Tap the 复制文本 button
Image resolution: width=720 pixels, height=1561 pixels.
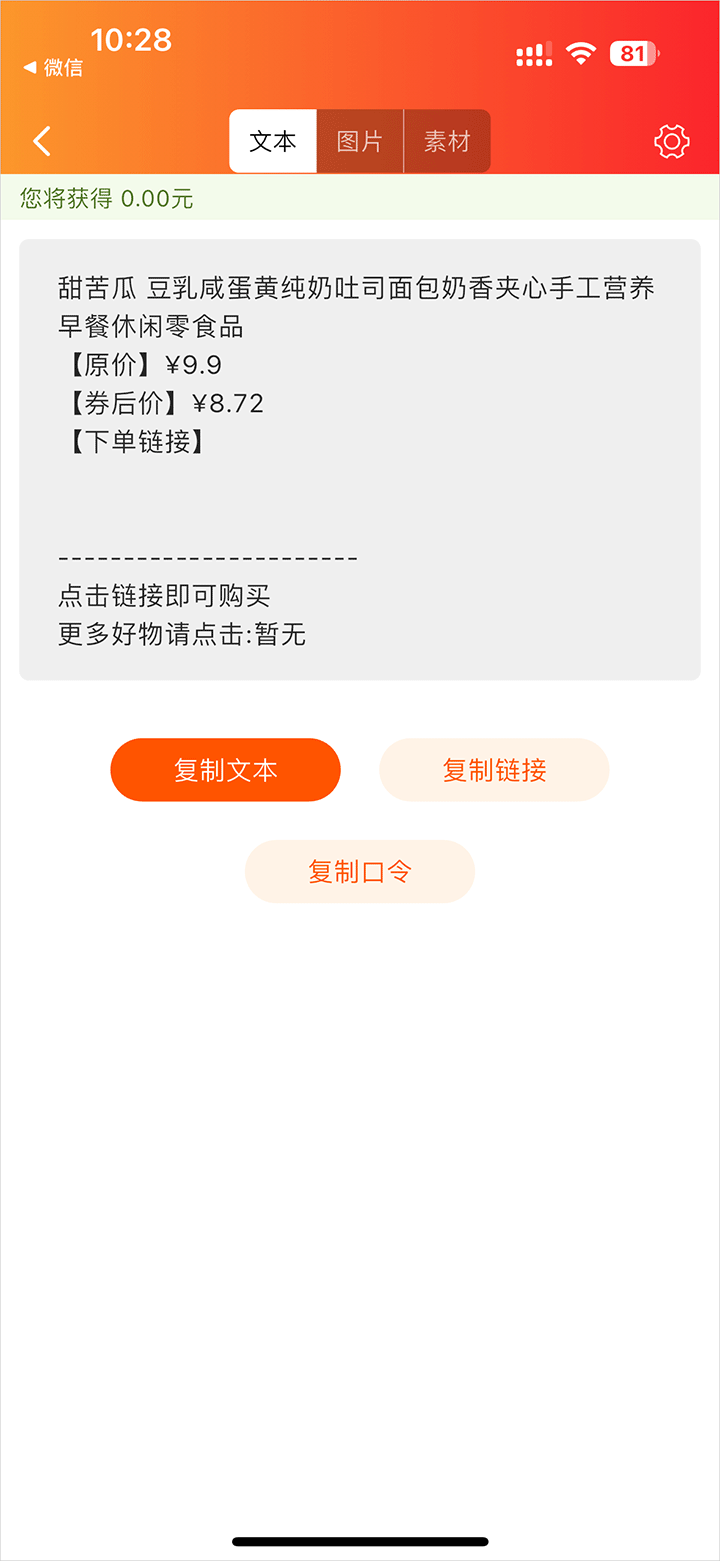click(225, 770)
